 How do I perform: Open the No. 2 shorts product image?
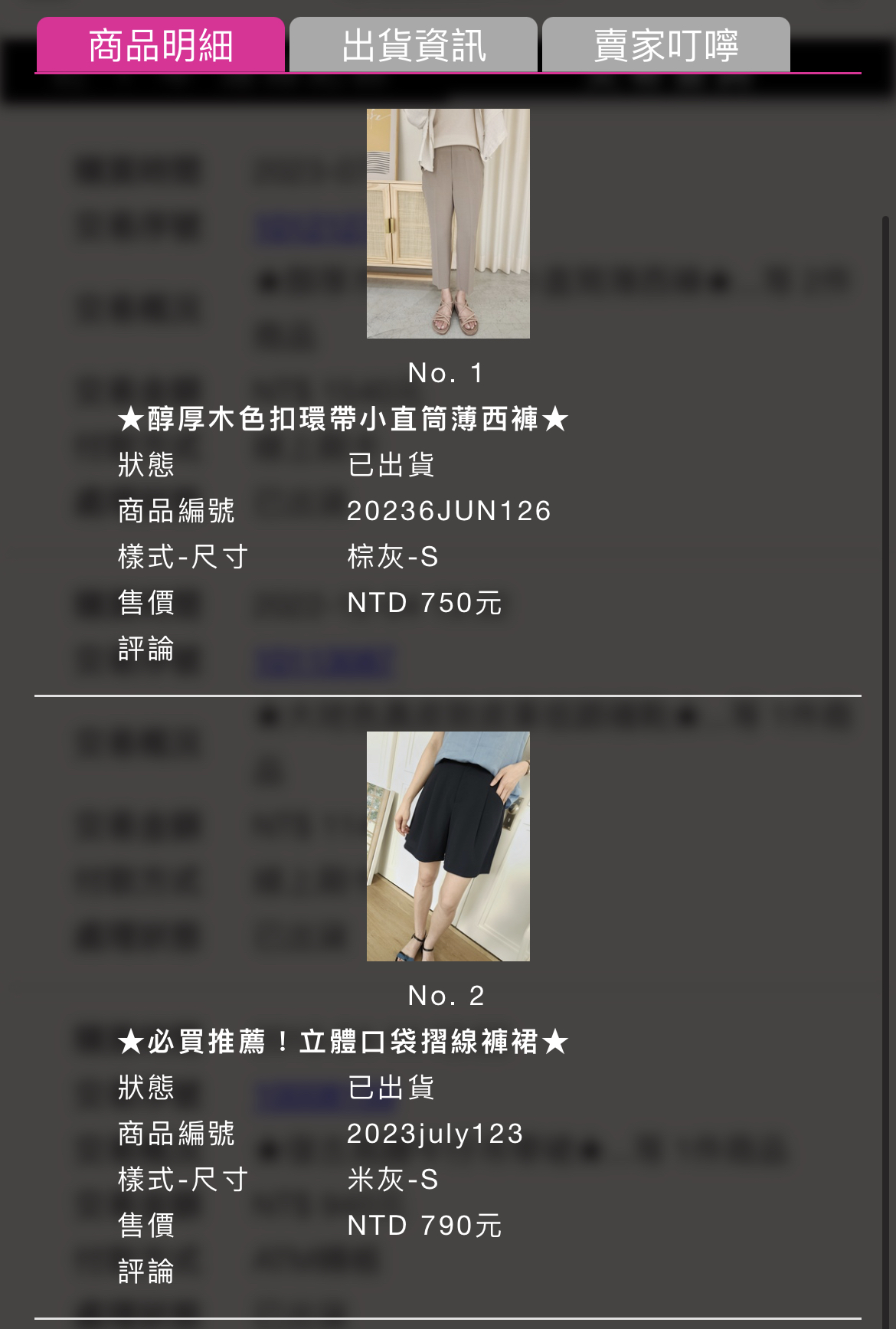coord(448,846)
